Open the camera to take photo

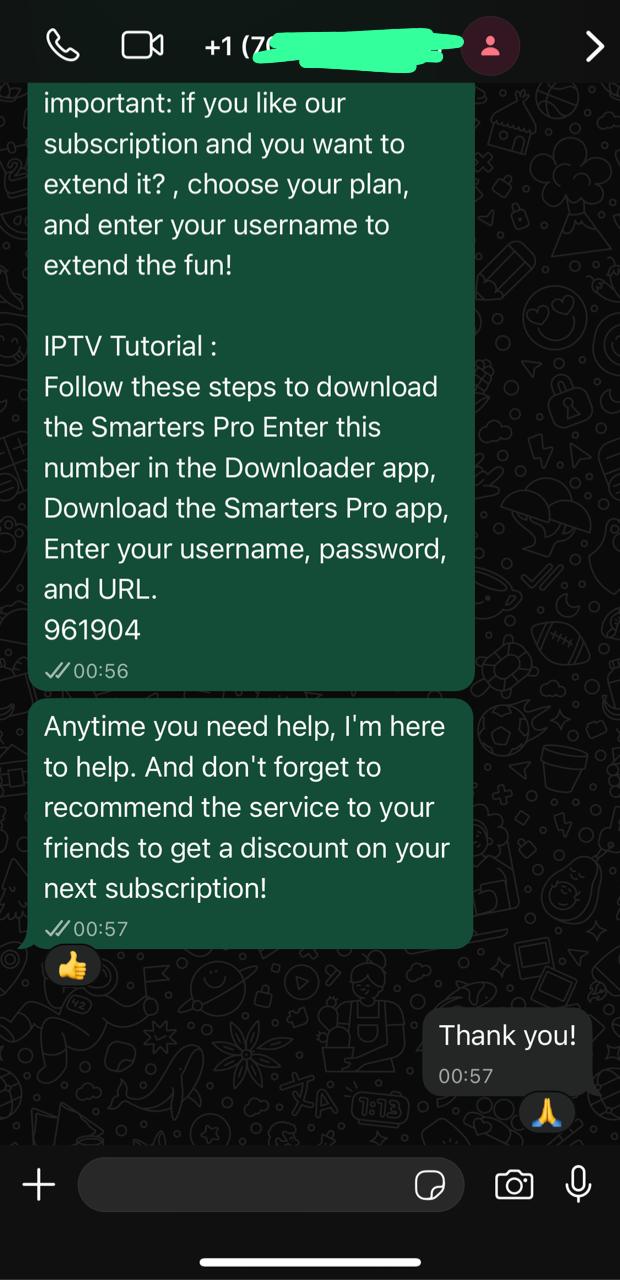514,1186
